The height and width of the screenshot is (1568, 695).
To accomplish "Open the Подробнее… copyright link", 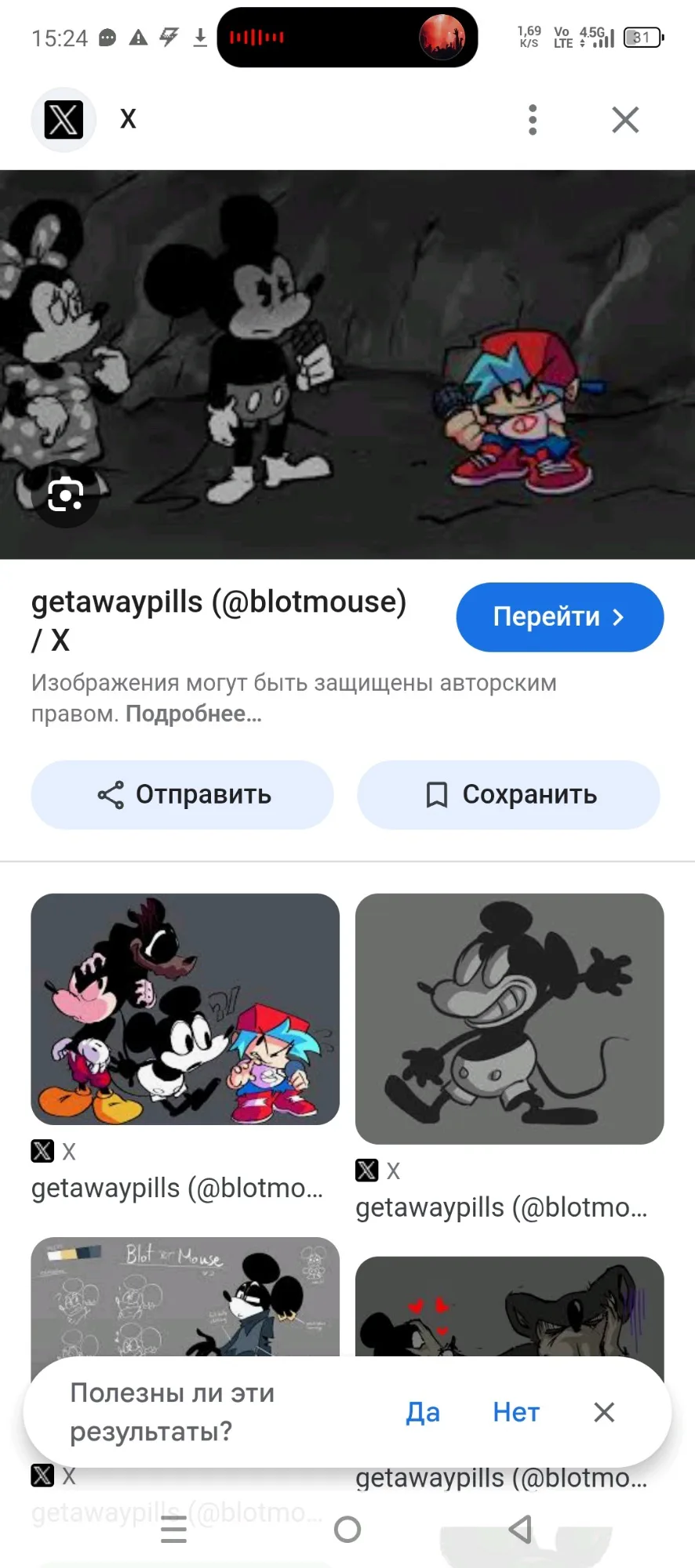I will [x=194, y=714].
